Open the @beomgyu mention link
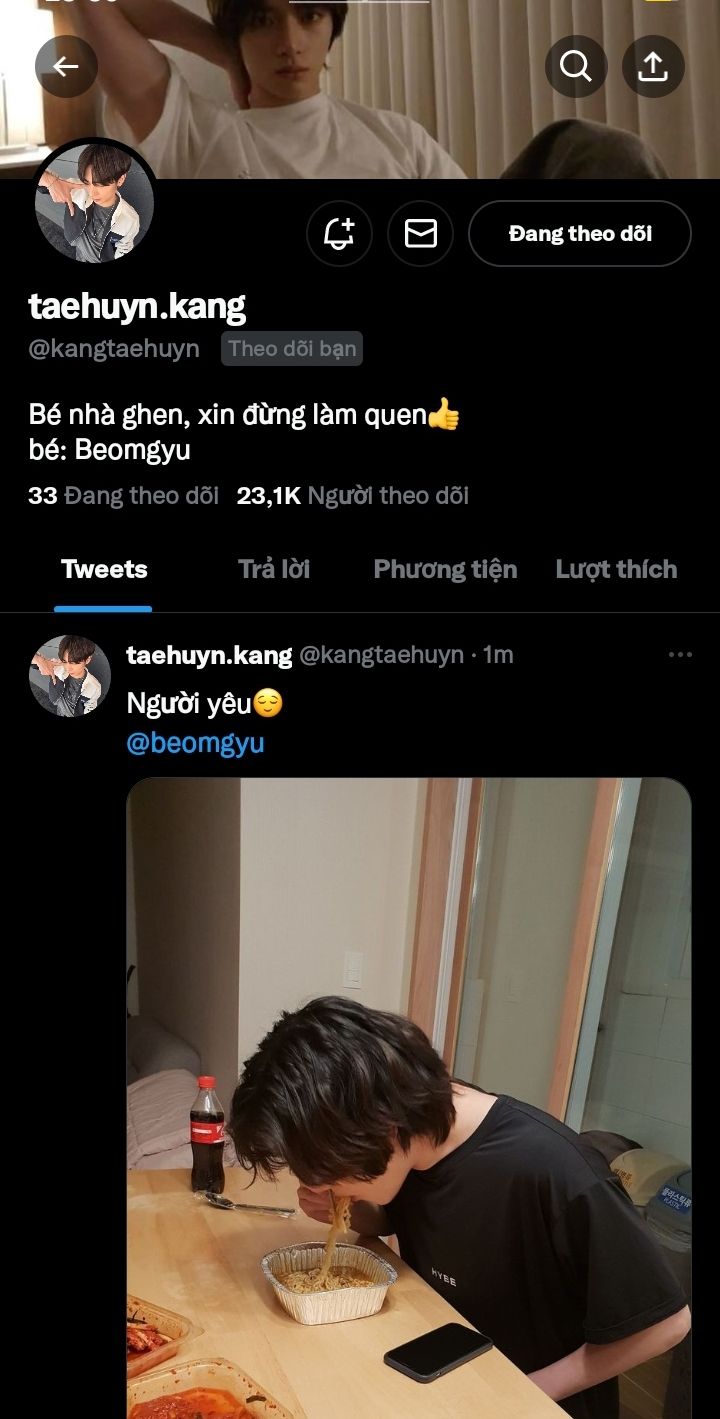This screenshot has width=720, height=1419. [x=195, y=744]
